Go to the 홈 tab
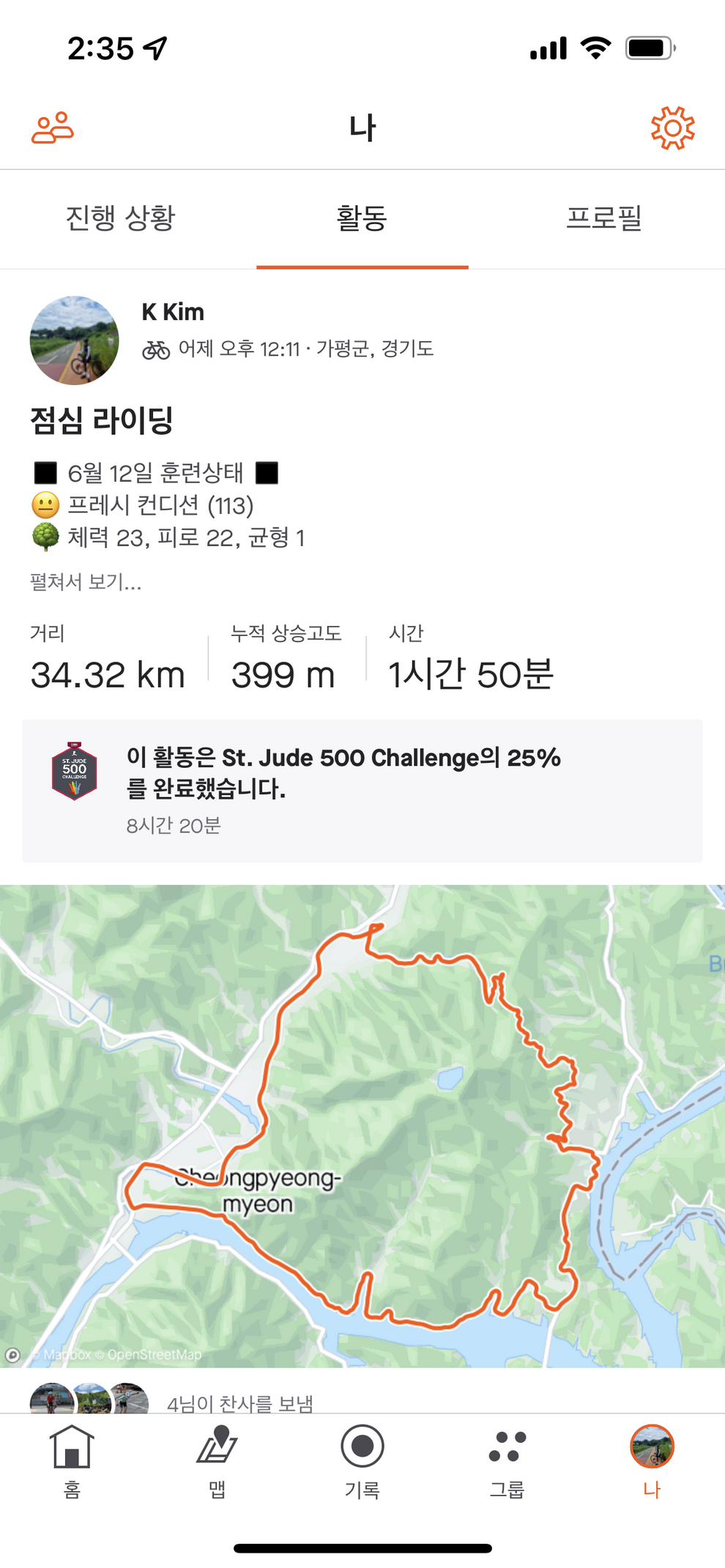Viewport: 725px width, 1568px height. 72,1460
